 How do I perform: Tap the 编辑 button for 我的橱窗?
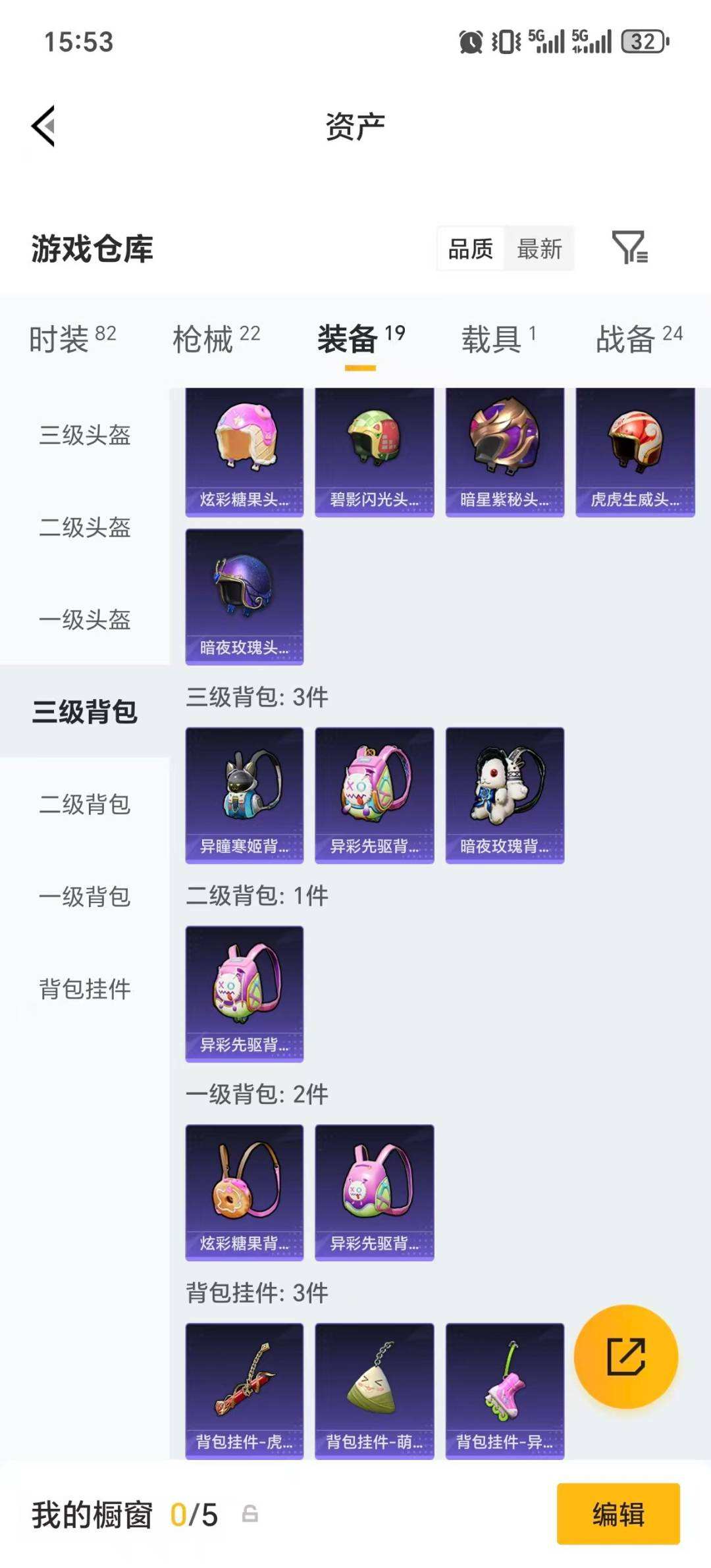coord(618,1513)
